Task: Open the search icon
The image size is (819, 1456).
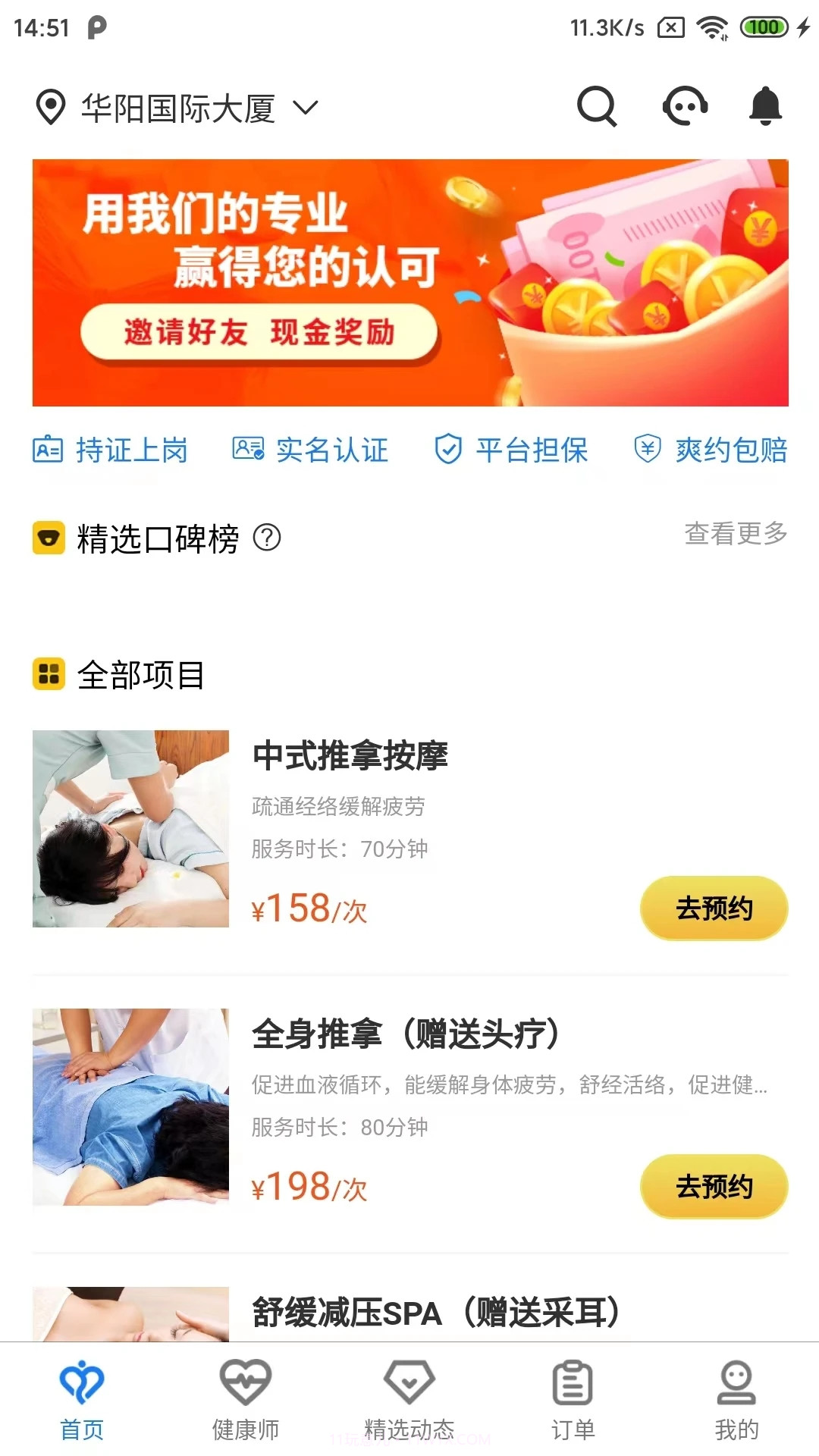Action: coord(596,106)
